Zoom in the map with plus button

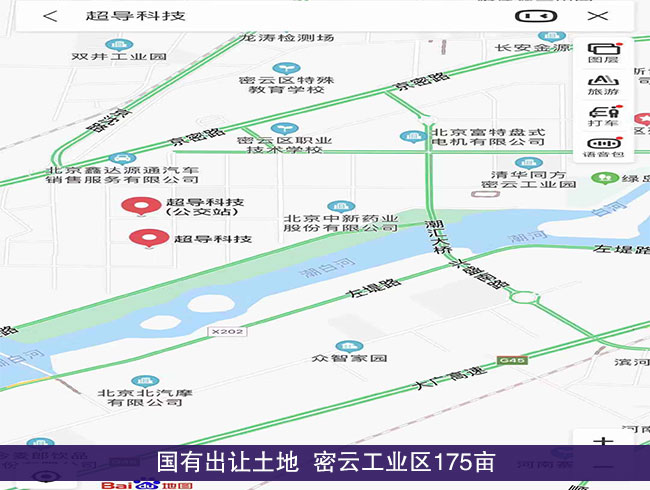pyautogui.click(x=603, y=443)
